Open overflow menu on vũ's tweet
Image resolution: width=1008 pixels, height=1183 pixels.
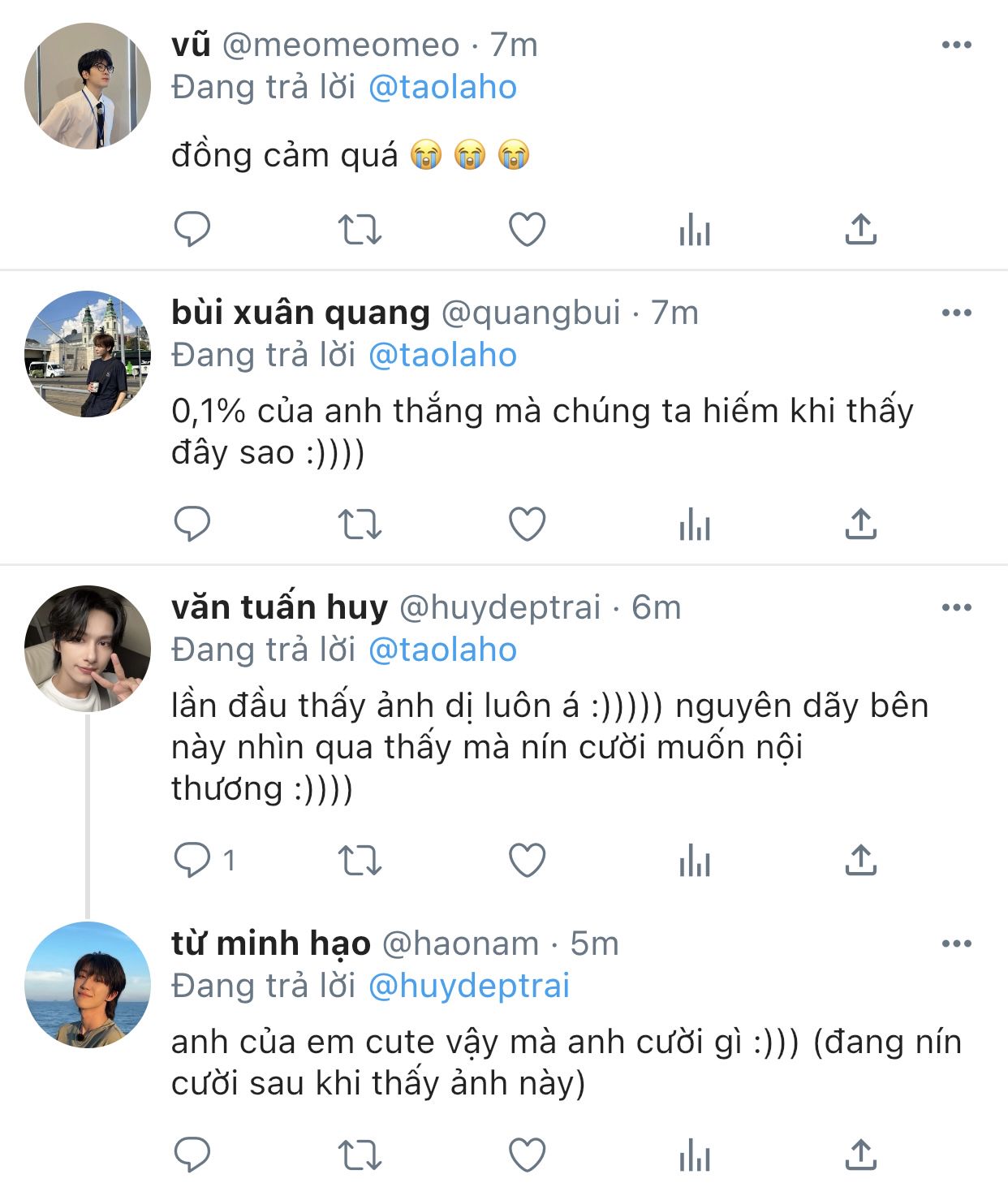point(956,45)
